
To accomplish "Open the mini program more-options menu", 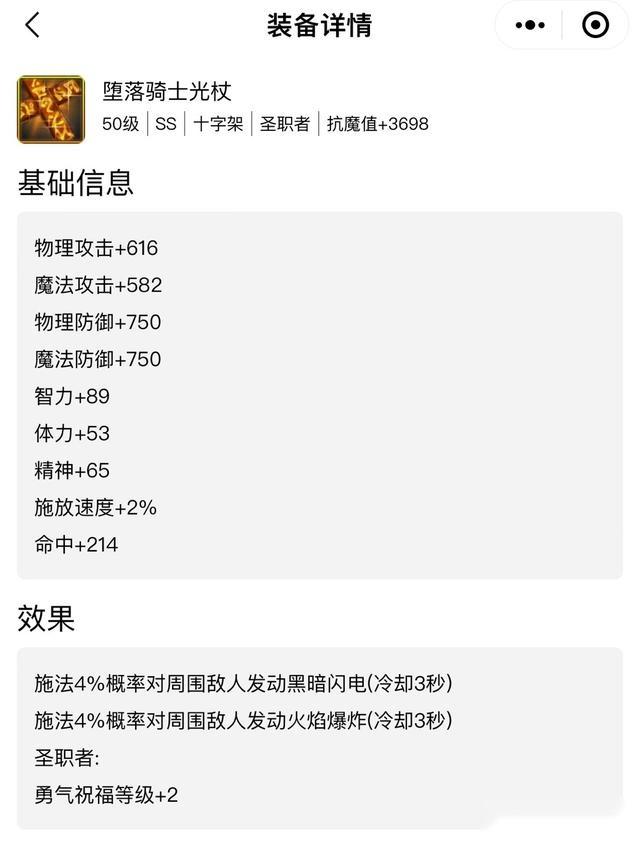I will point(530,26).
